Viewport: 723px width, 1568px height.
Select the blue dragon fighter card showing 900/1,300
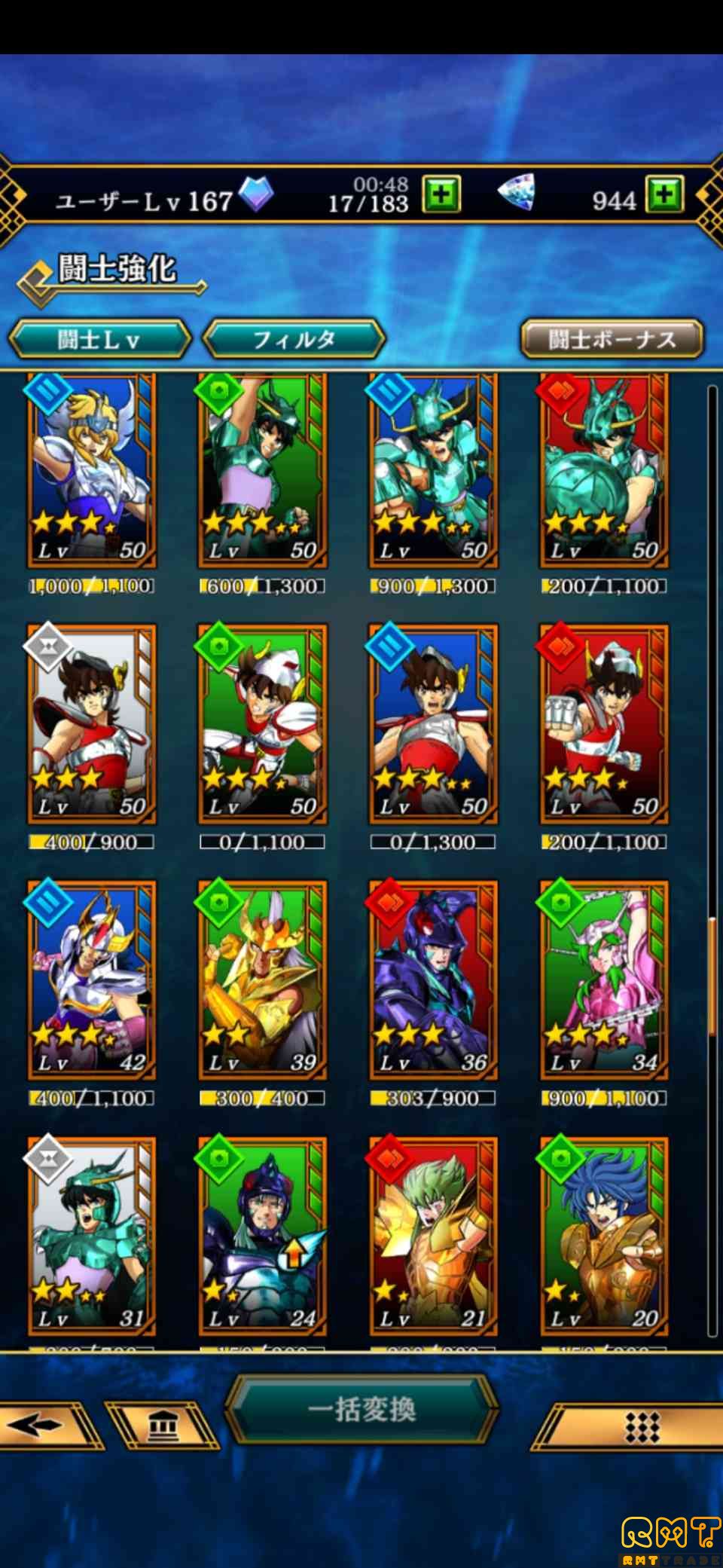[433, 471]
